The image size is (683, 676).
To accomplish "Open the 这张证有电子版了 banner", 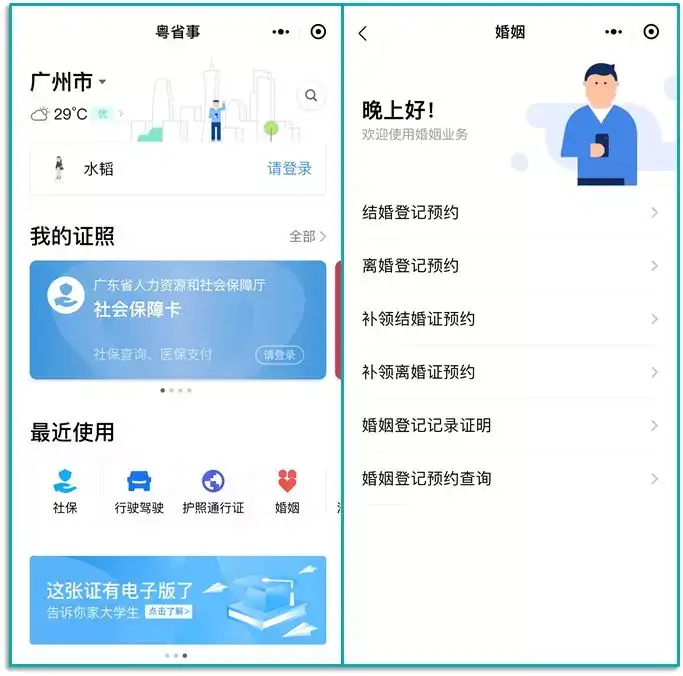I will pos(177,600).
